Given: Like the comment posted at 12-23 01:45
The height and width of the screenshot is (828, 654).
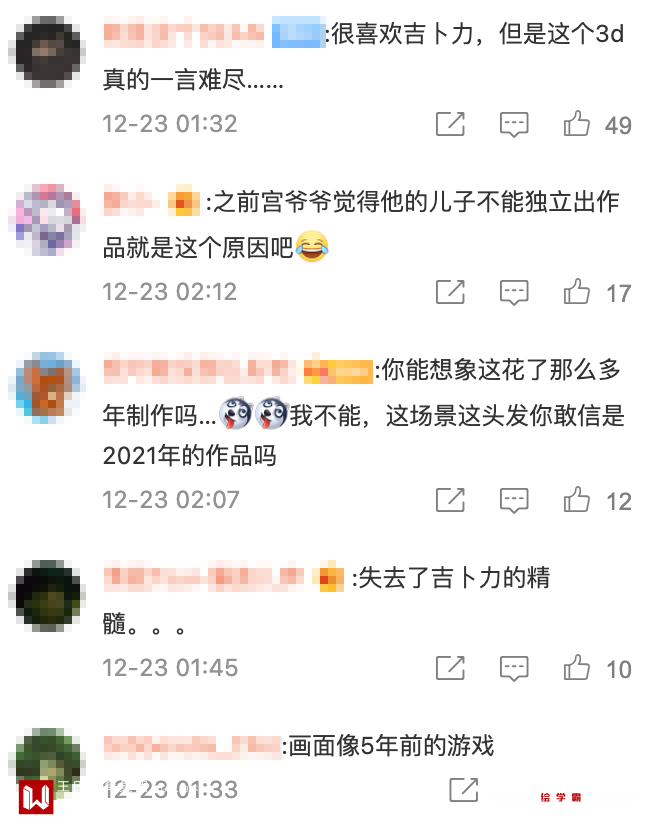Looking at the screenshot, I should click(577, 667).
